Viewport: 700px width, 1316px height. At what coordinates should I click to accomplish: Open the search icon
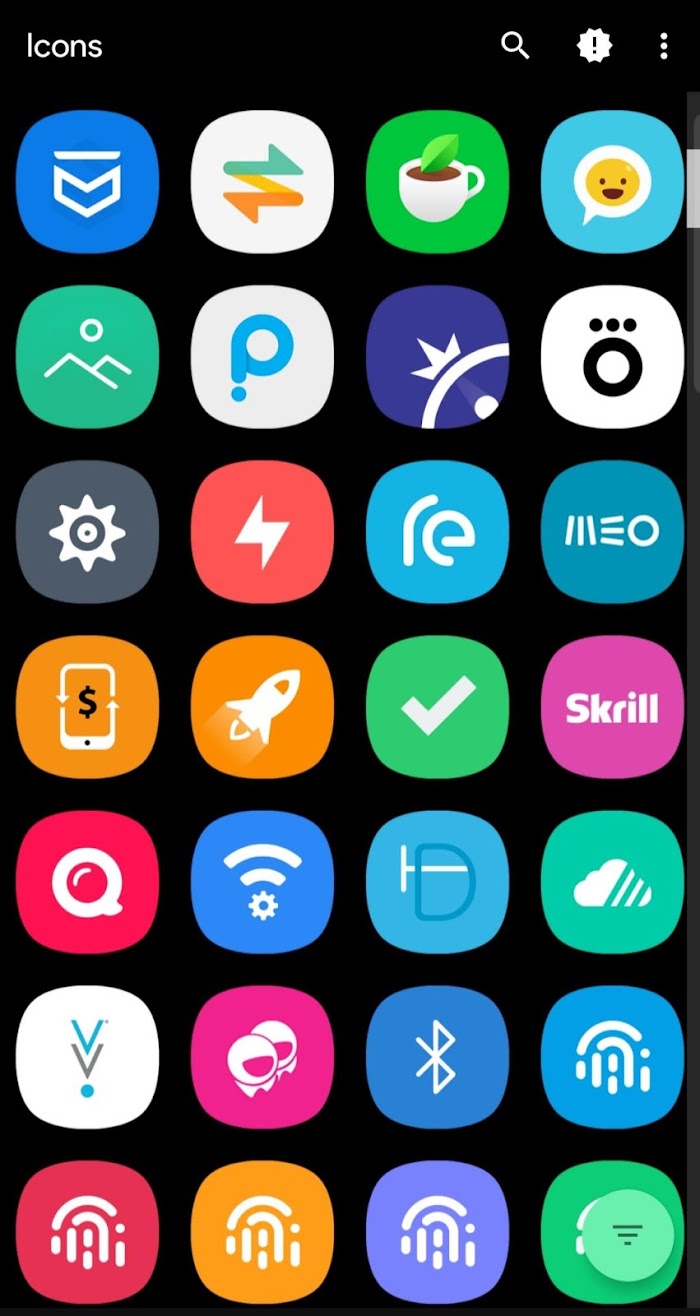515,45
